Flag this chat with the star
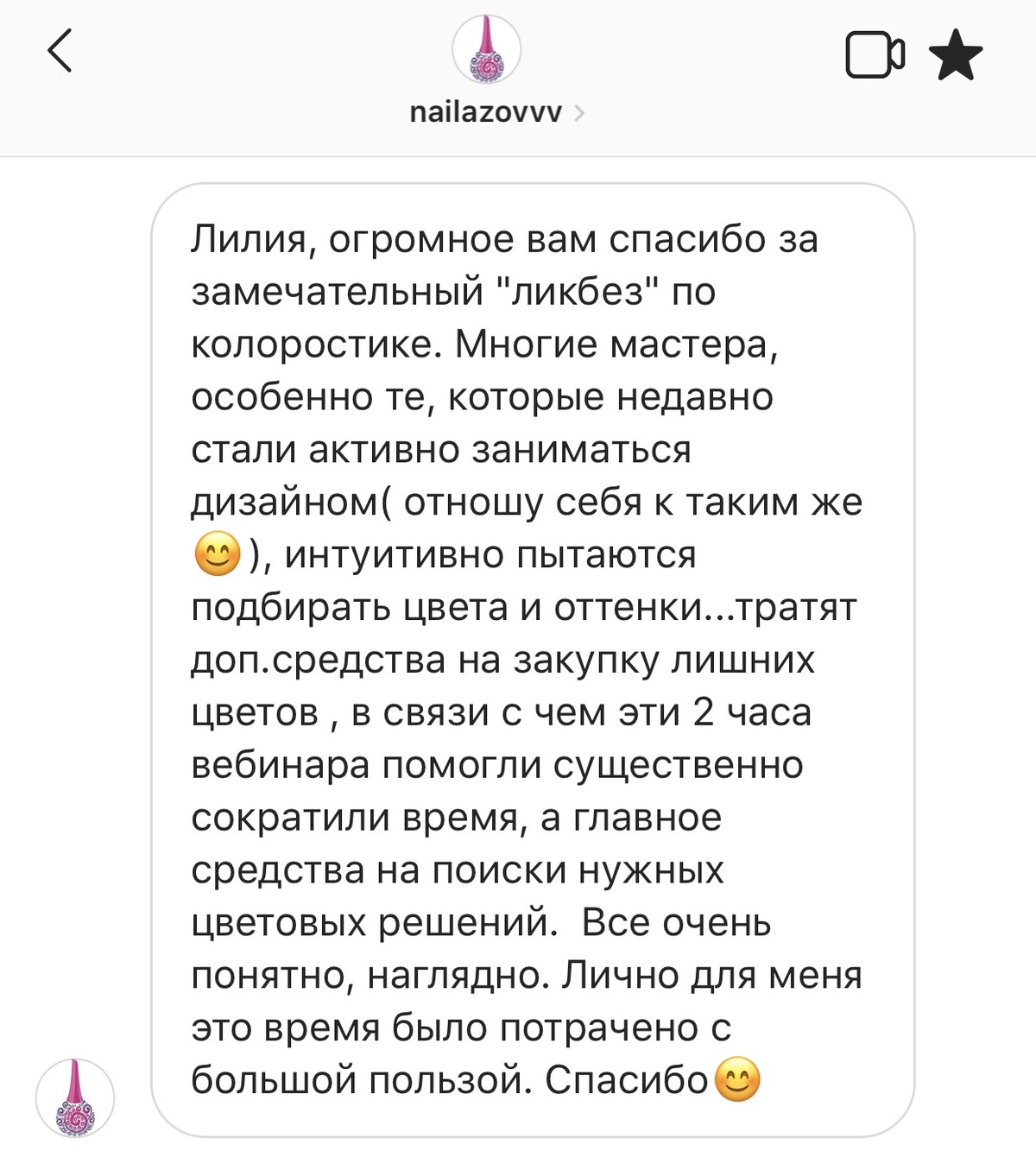Image resolution: width=1036 pixels, height=1170 pixels. pyautogui.click(x=955, y=54)
